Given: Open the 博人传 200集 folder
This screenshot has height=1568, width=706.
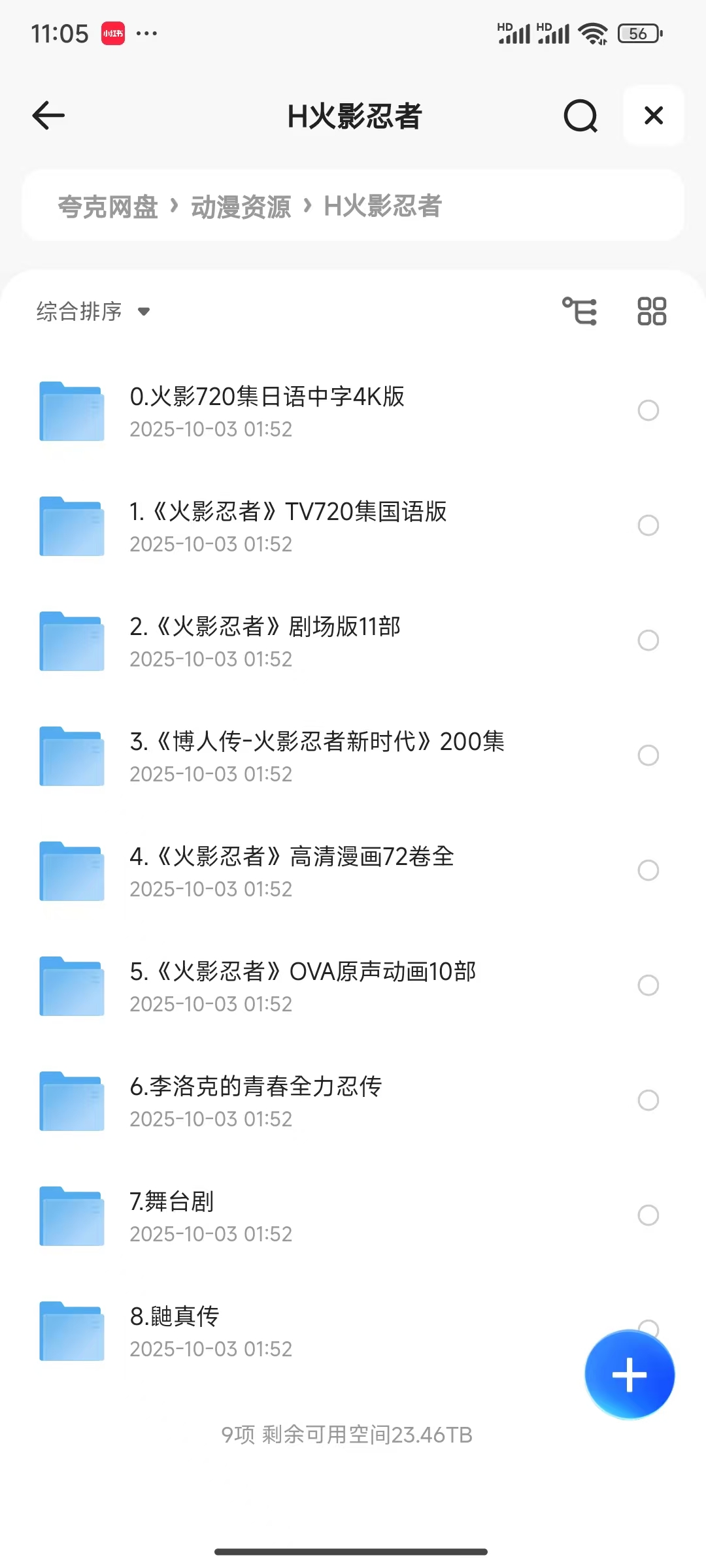Looking at the screenshot, I should 317,755.
